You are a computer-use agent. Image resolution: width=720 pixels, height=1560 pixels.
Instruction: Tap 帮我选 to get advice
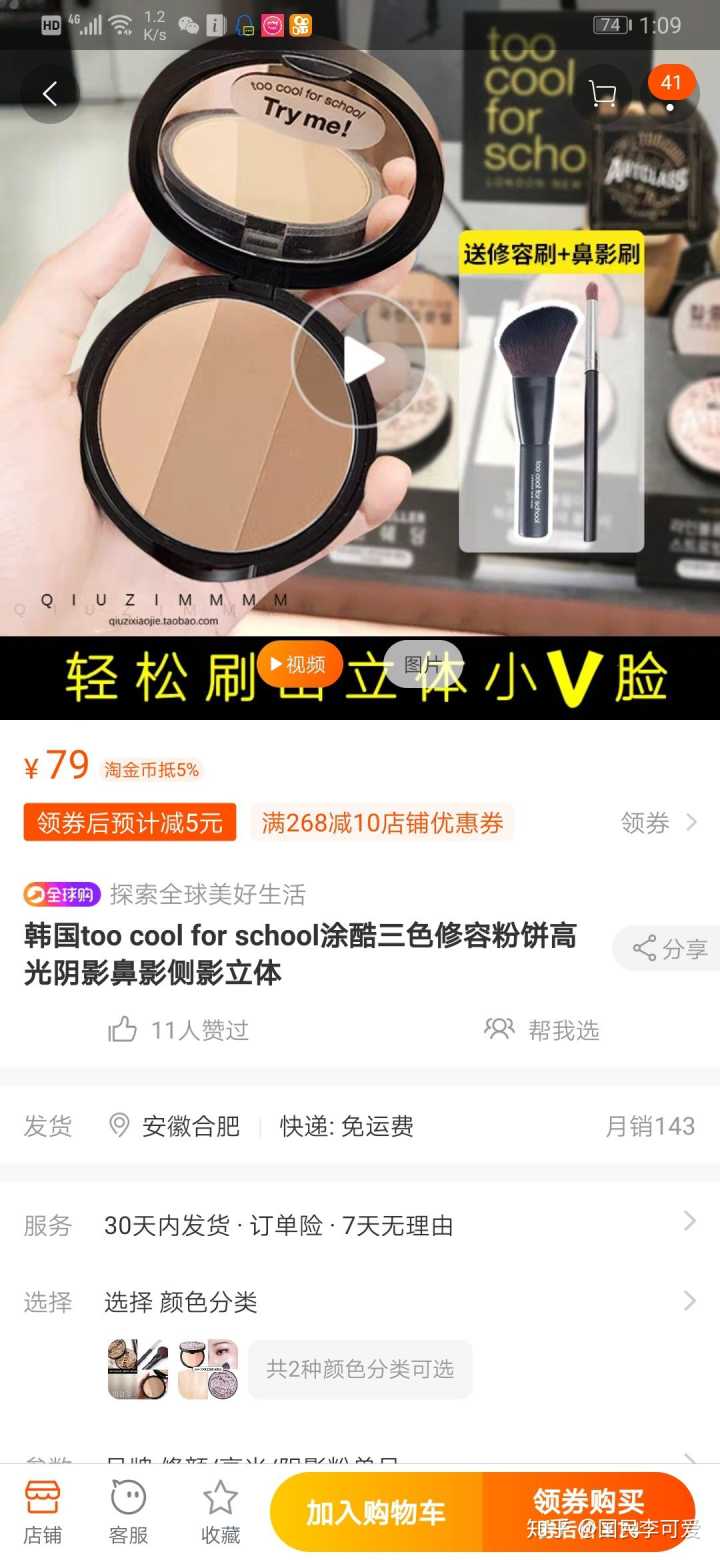542,1029
